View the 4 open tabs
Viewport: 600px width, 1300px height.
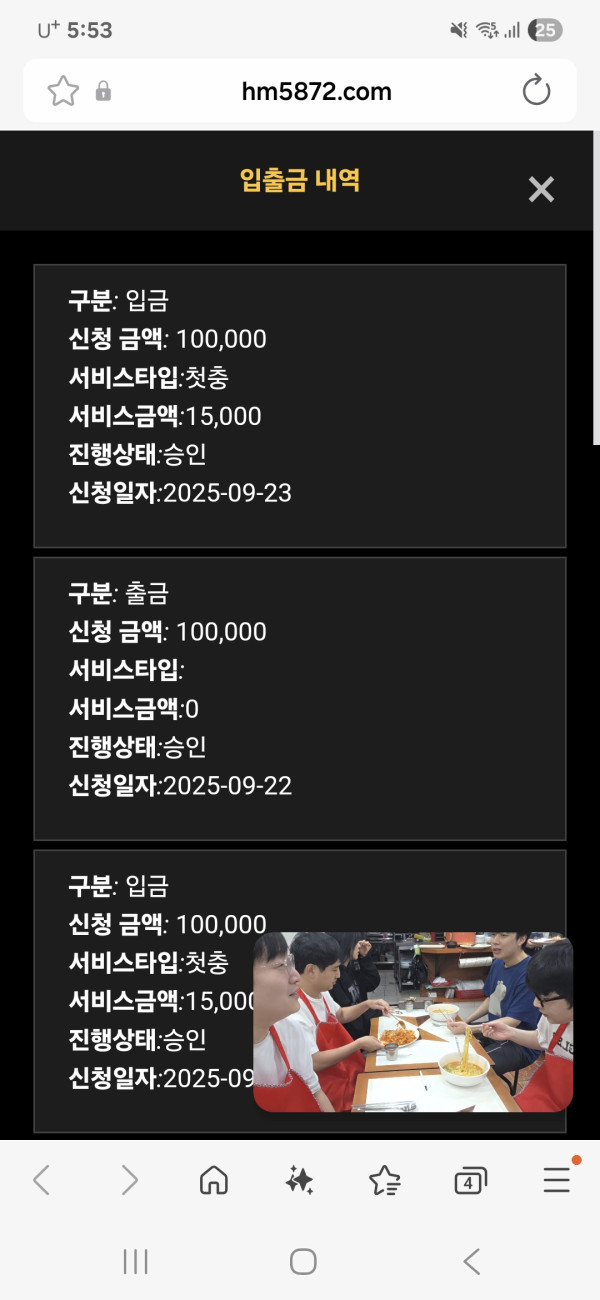[470, 1181]
